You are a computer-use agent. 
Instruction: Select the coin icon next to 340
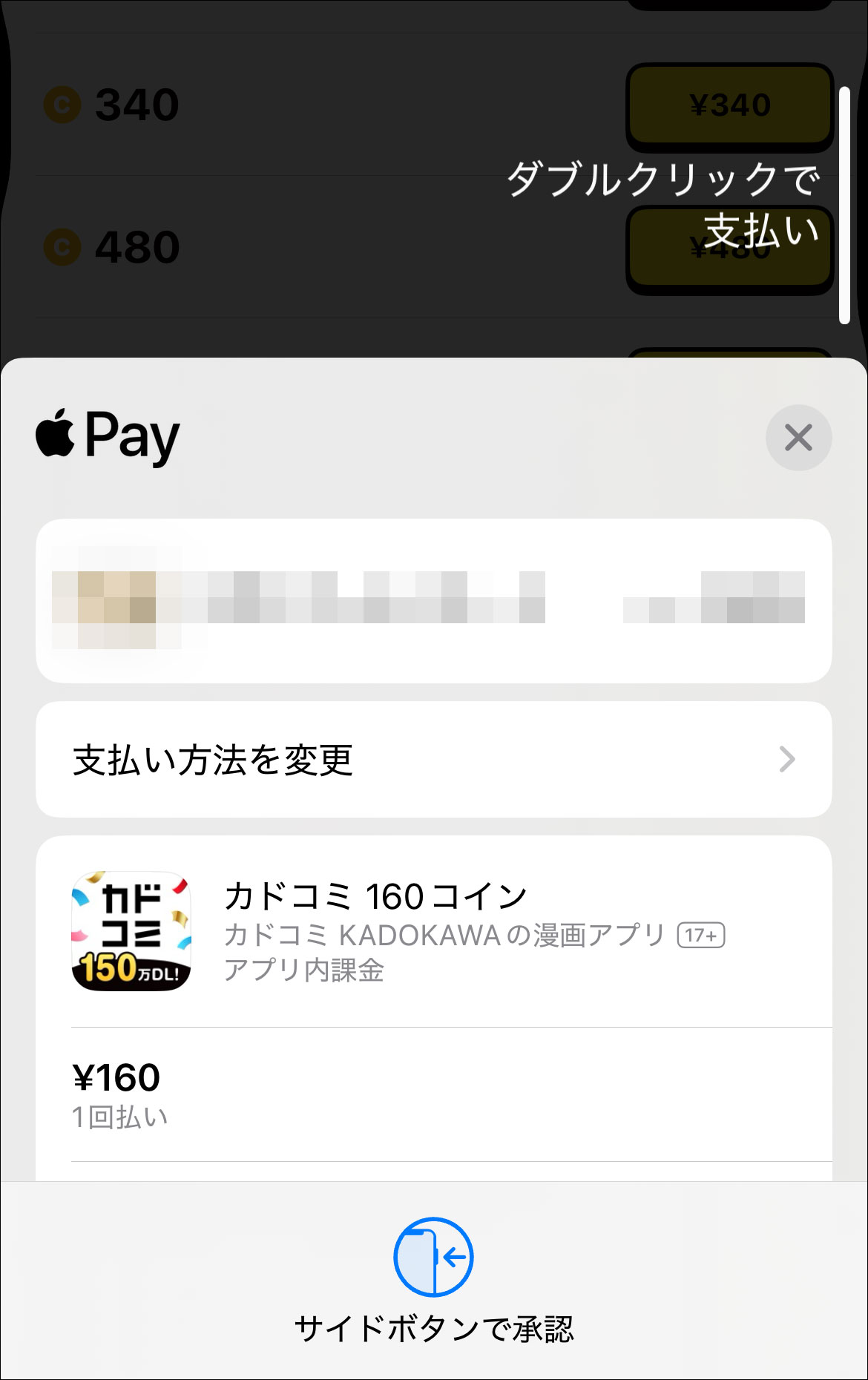(63, 104)
